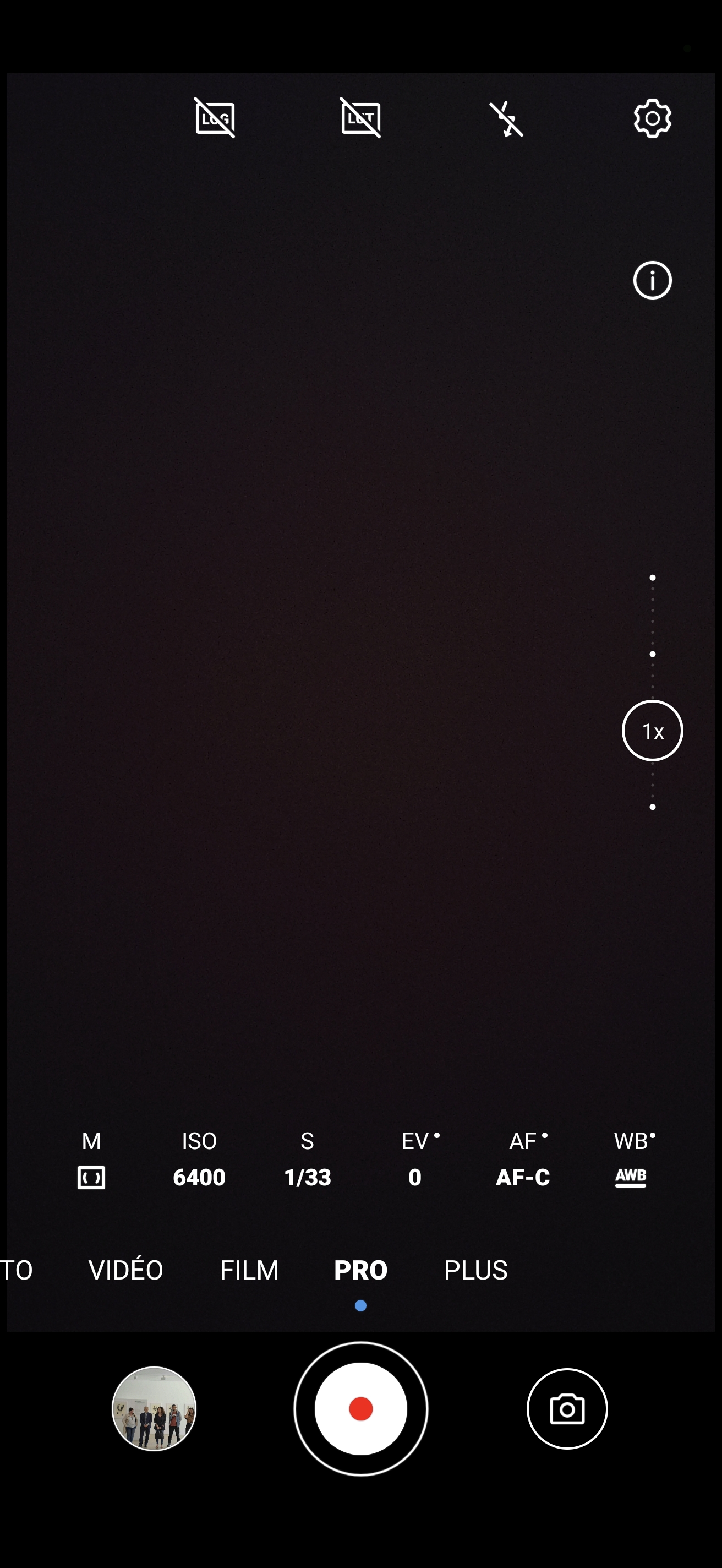Viewport: 722px width, 1568px height.
Task: Switch to photo capture camera icon
Action: (567, 1408)
